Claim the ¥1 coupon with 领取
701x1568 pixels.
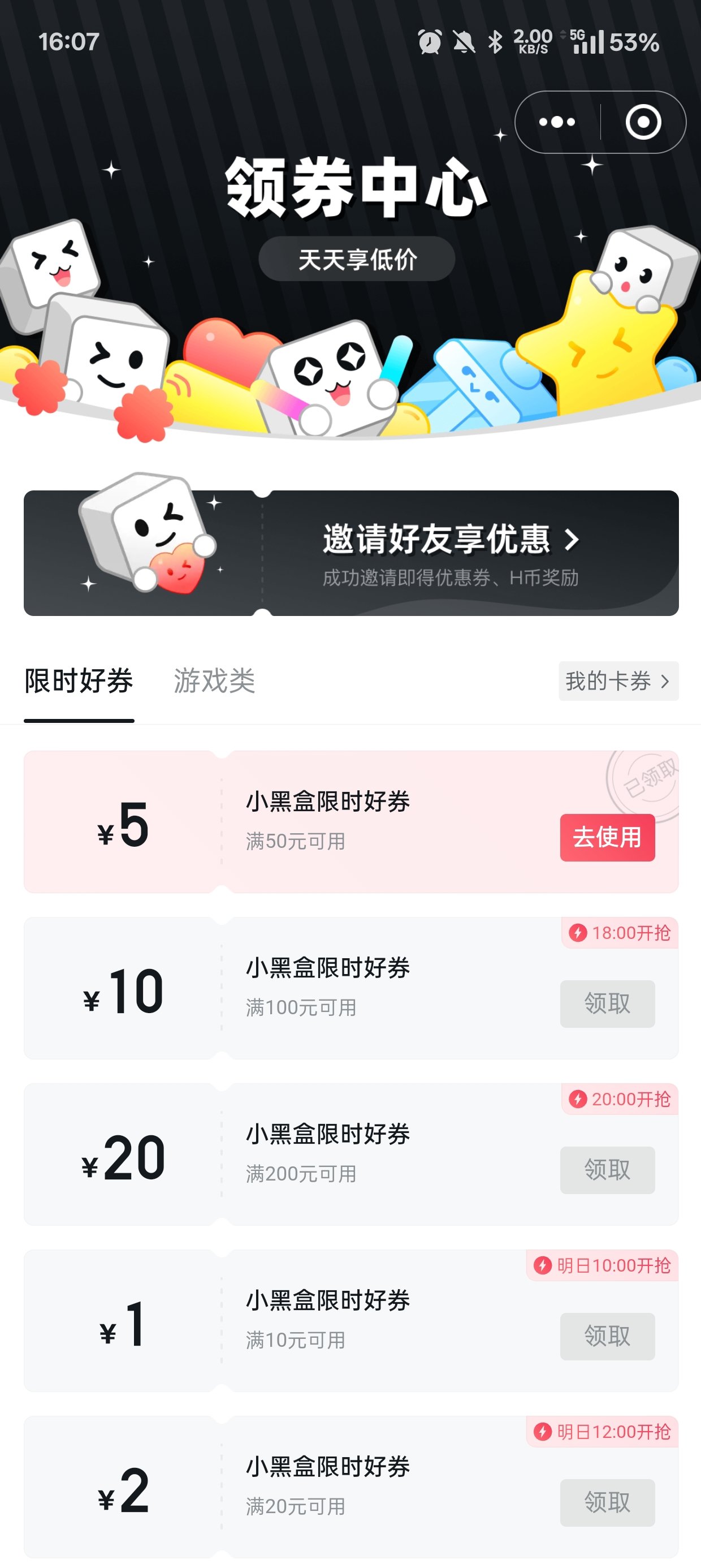click(607, 1336)
